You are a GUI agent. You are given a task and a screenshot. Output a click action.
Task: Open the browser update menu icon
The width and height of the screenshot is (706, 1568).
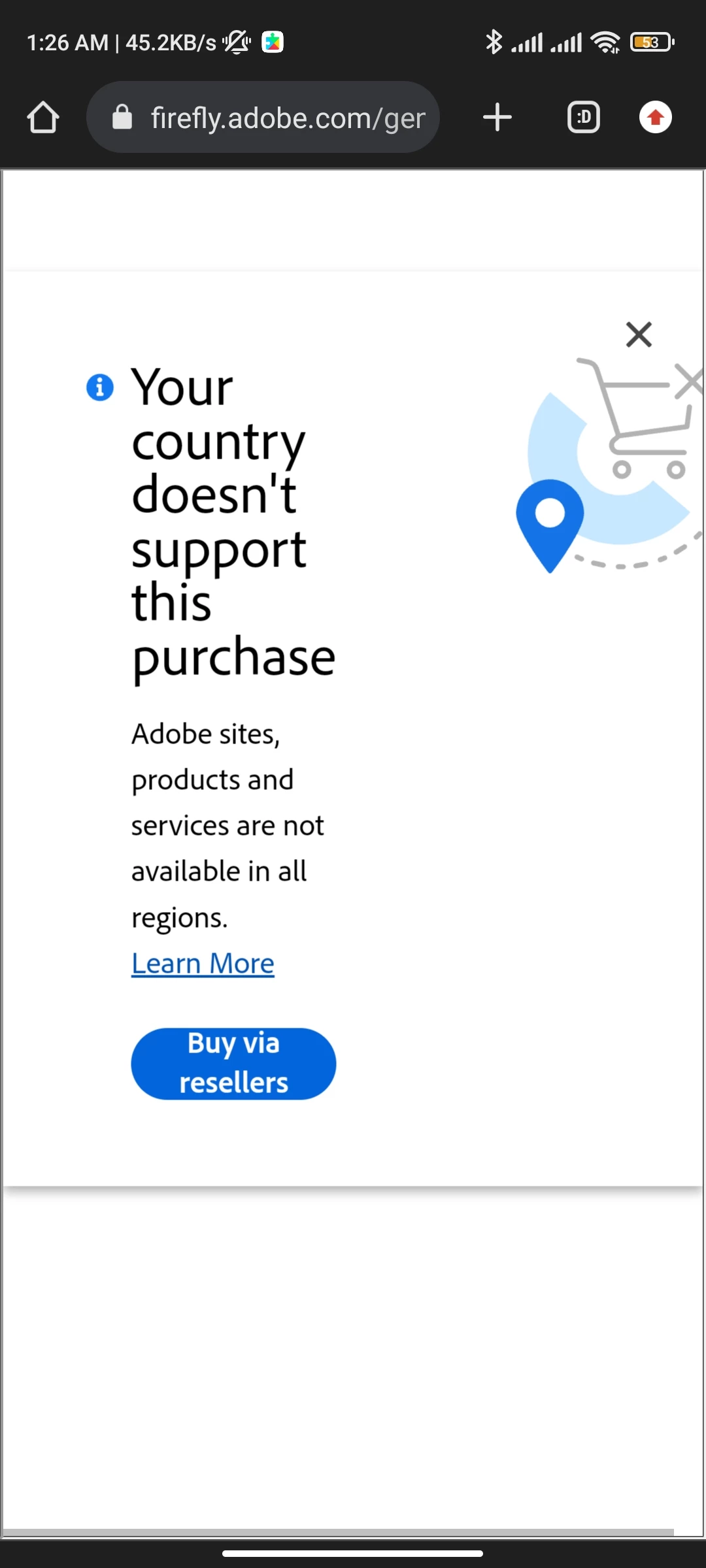655,118
